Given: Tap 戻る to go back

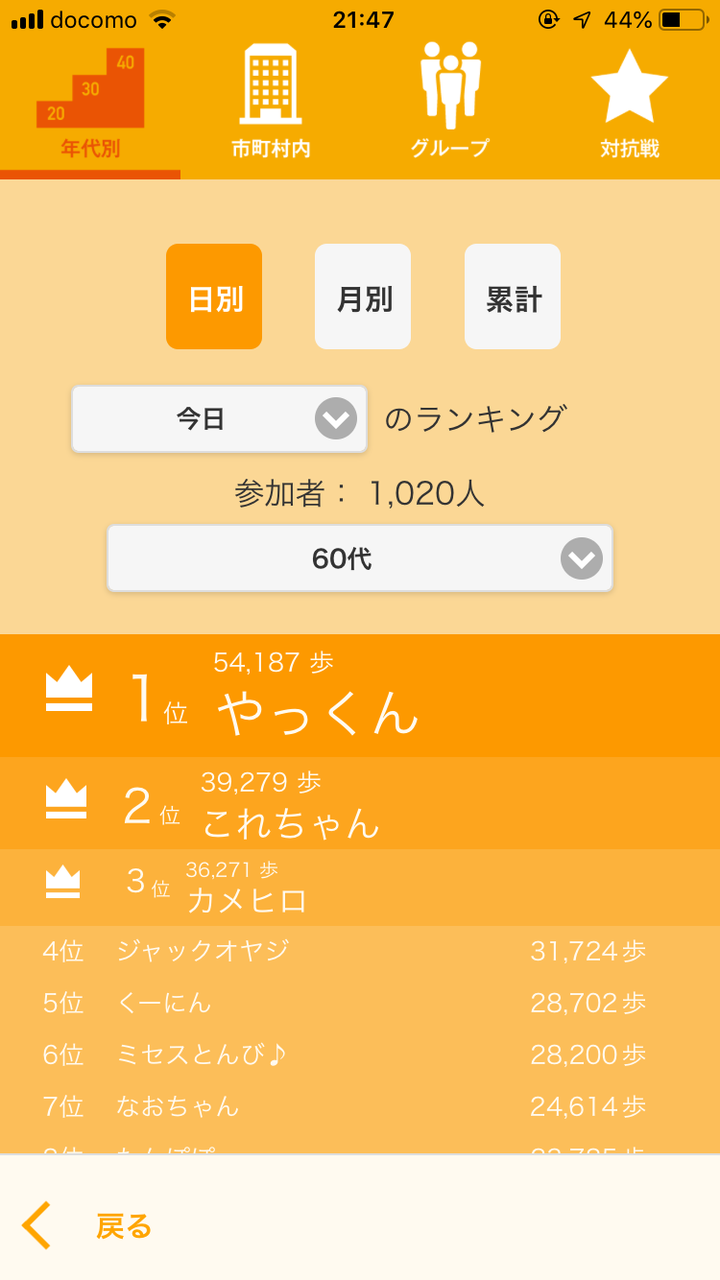Looking at the screenshot, I should 87,1225.
